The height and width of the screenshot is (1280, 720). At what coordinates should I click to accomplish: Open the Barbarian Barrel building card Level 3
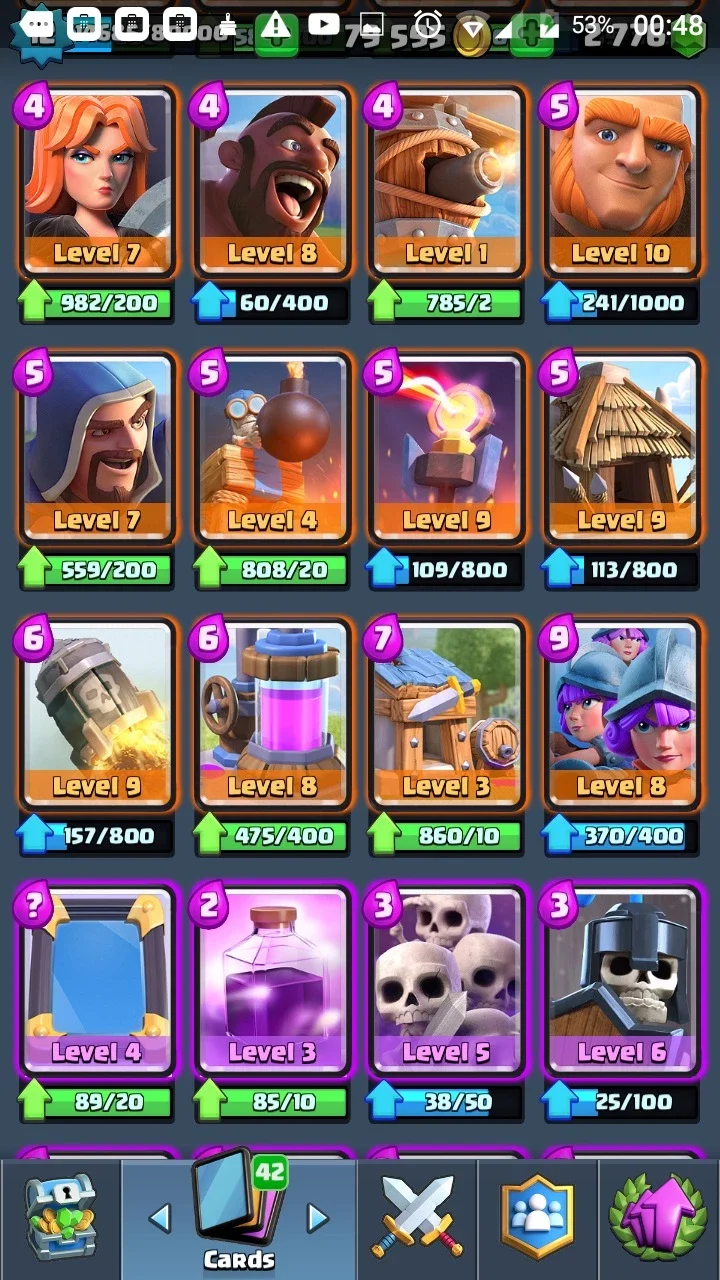(446, 714)
